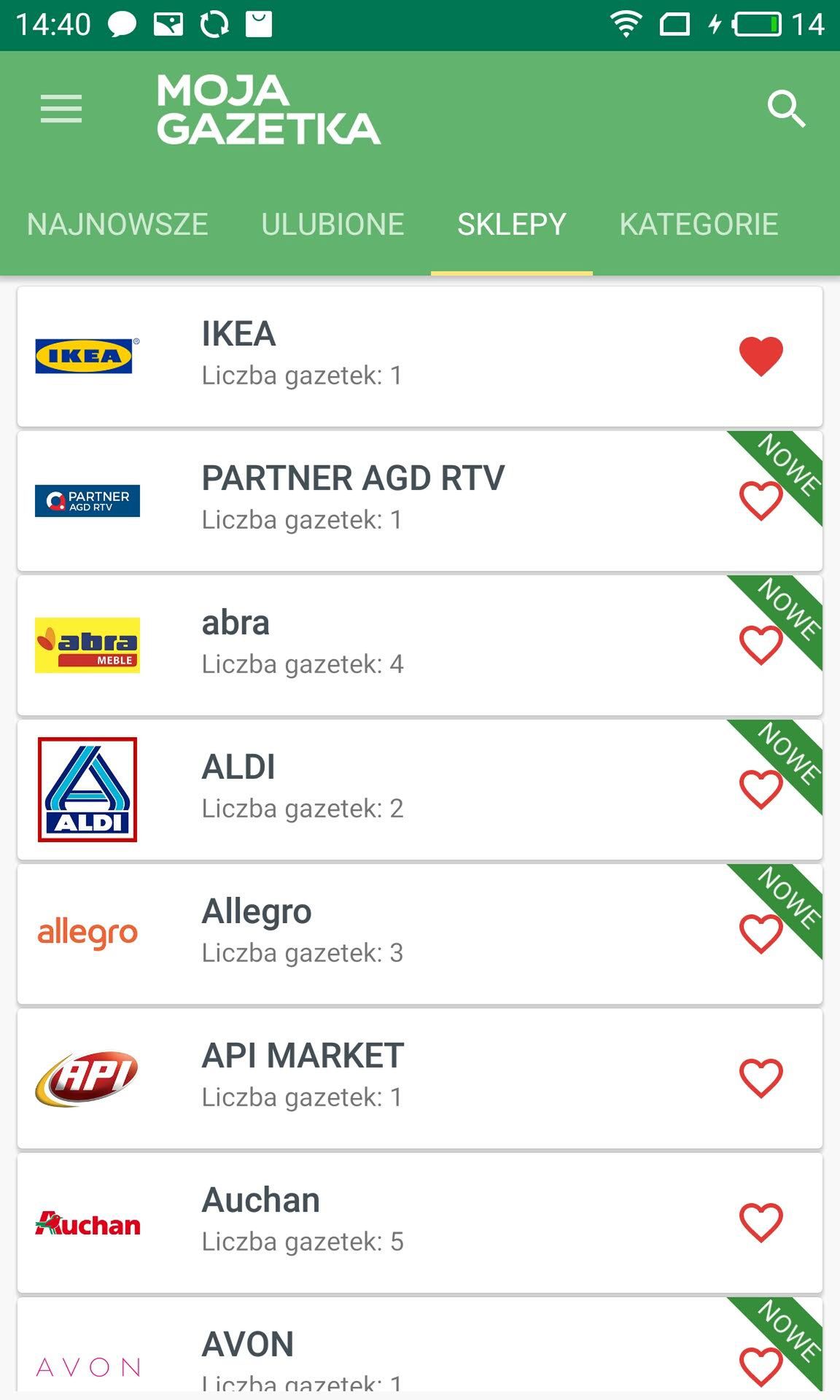The image size is (840, 1400).
Task: Favorite API MARKET using heart icon
Action: 761,1078
